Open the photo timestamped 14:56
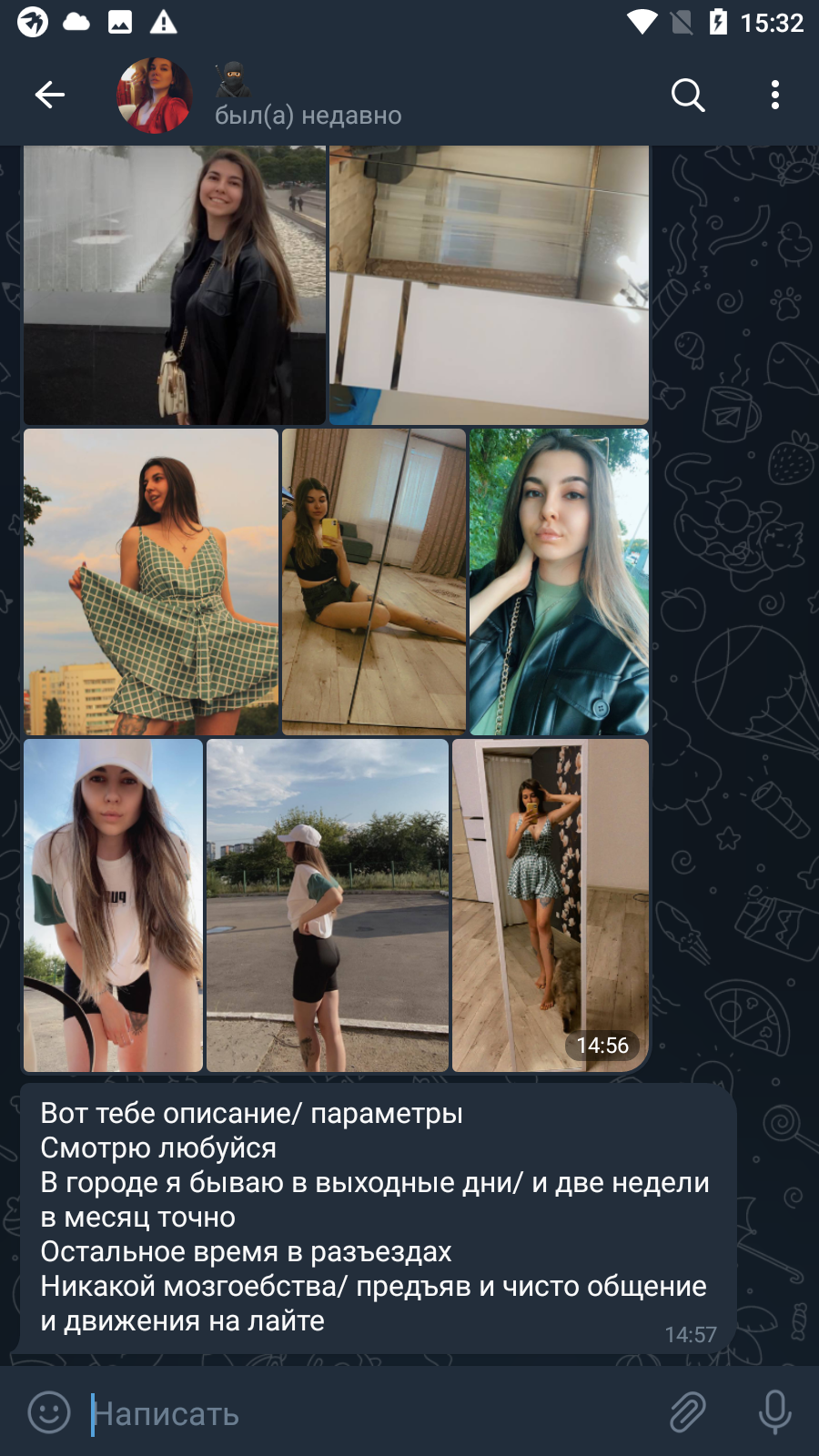 (x=551, y=905)
